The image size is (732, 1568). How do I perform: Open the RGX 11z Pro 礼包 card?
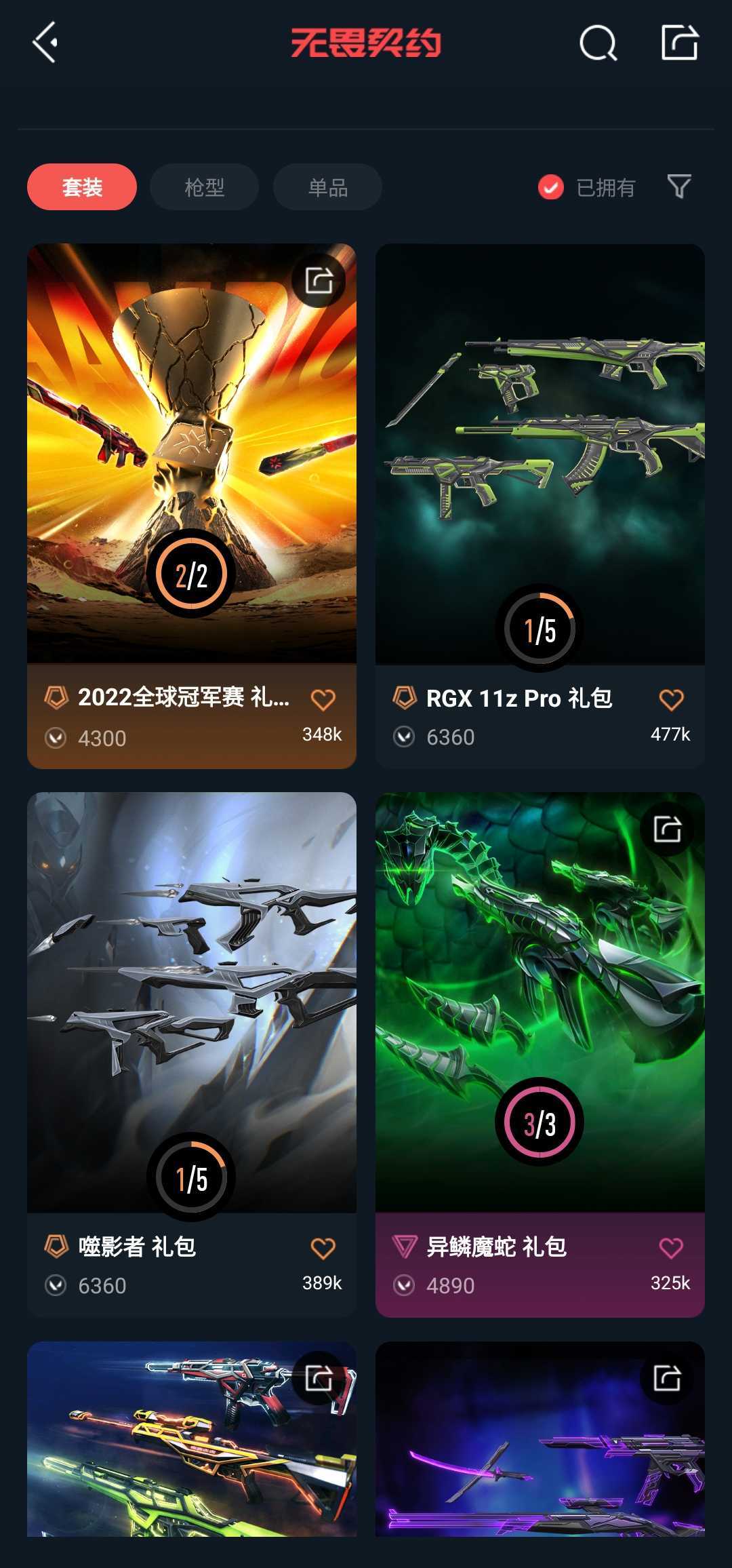click(x=540, y=506)
